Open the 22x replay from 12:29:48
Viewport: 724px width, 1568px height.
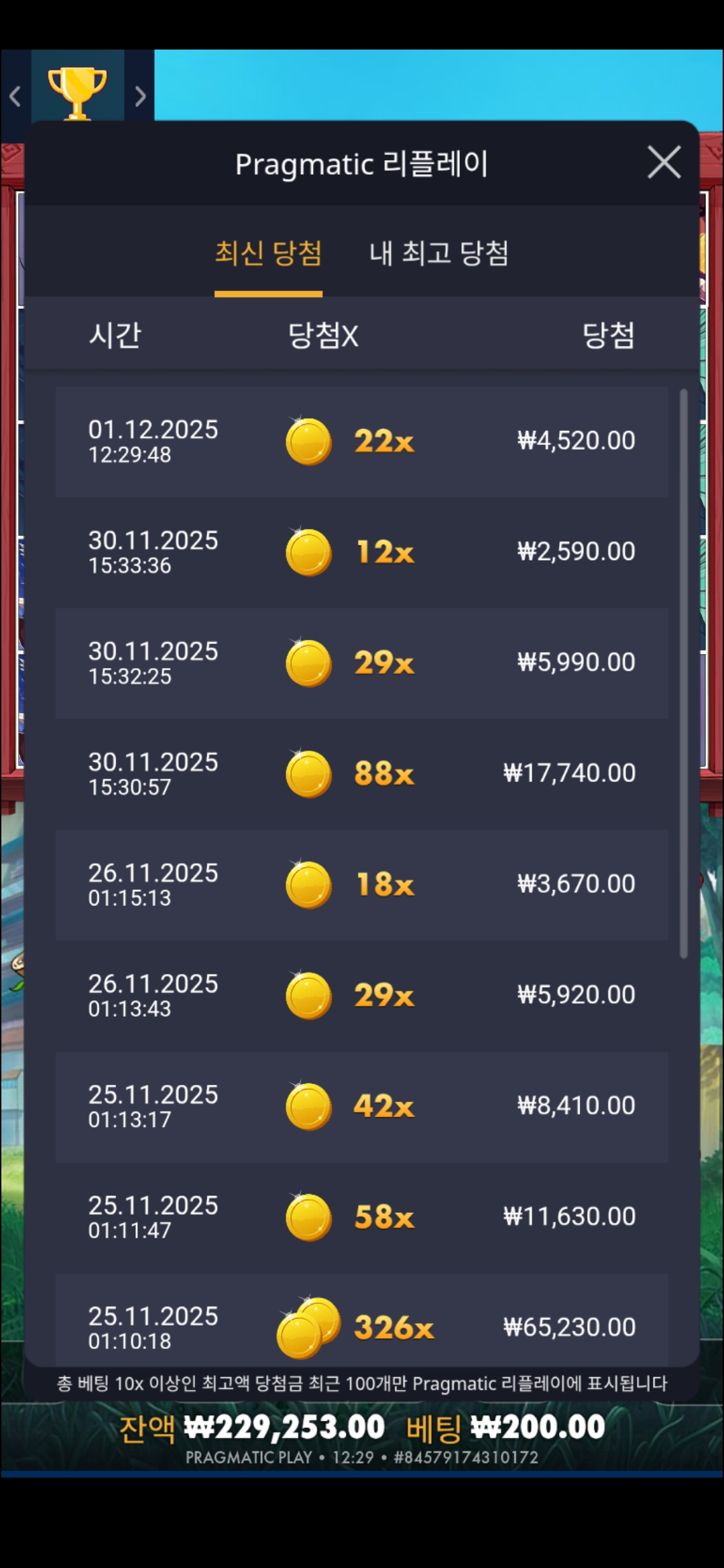click(x=362, y=442)
